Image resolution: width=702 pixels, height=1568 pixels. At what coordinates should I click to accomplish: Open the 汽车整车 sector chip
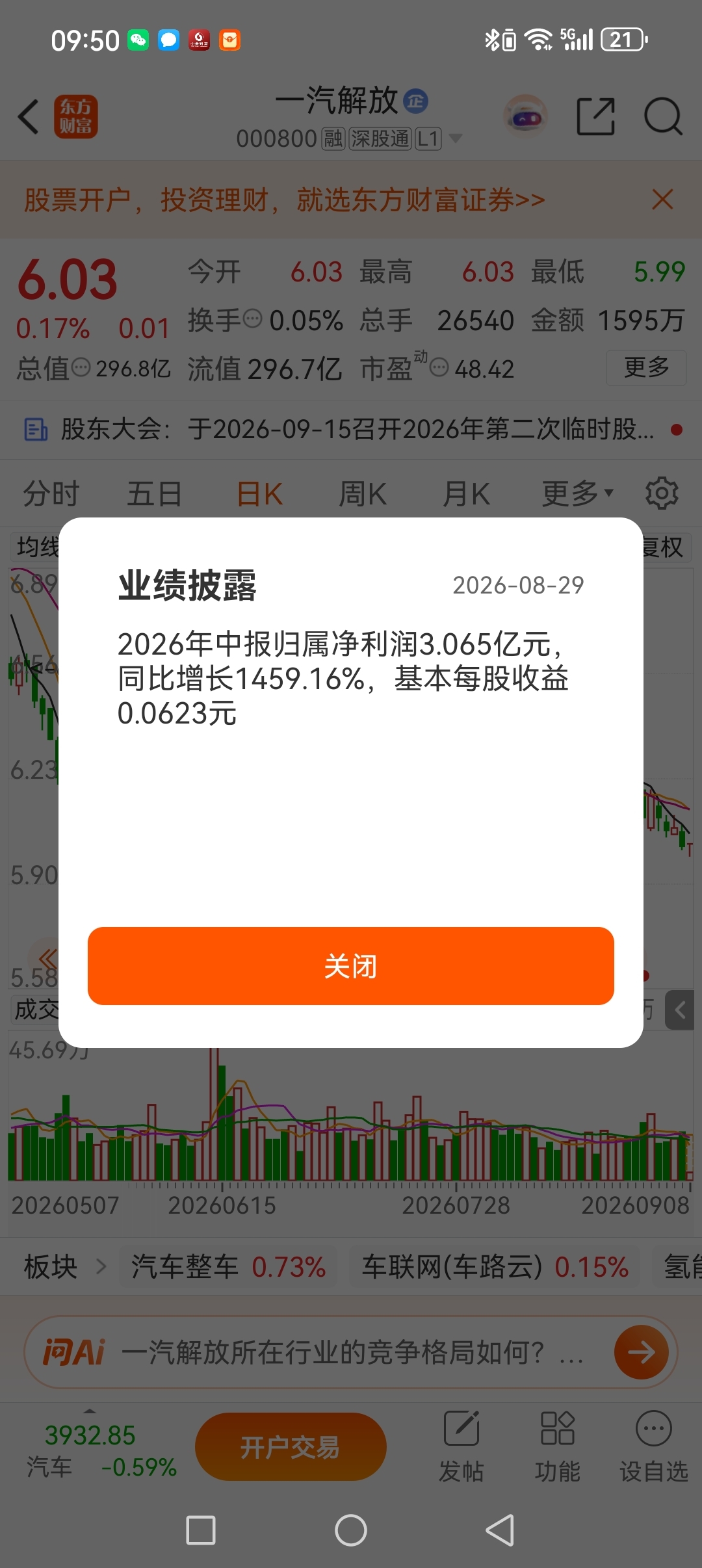[x=228, y=1266]
